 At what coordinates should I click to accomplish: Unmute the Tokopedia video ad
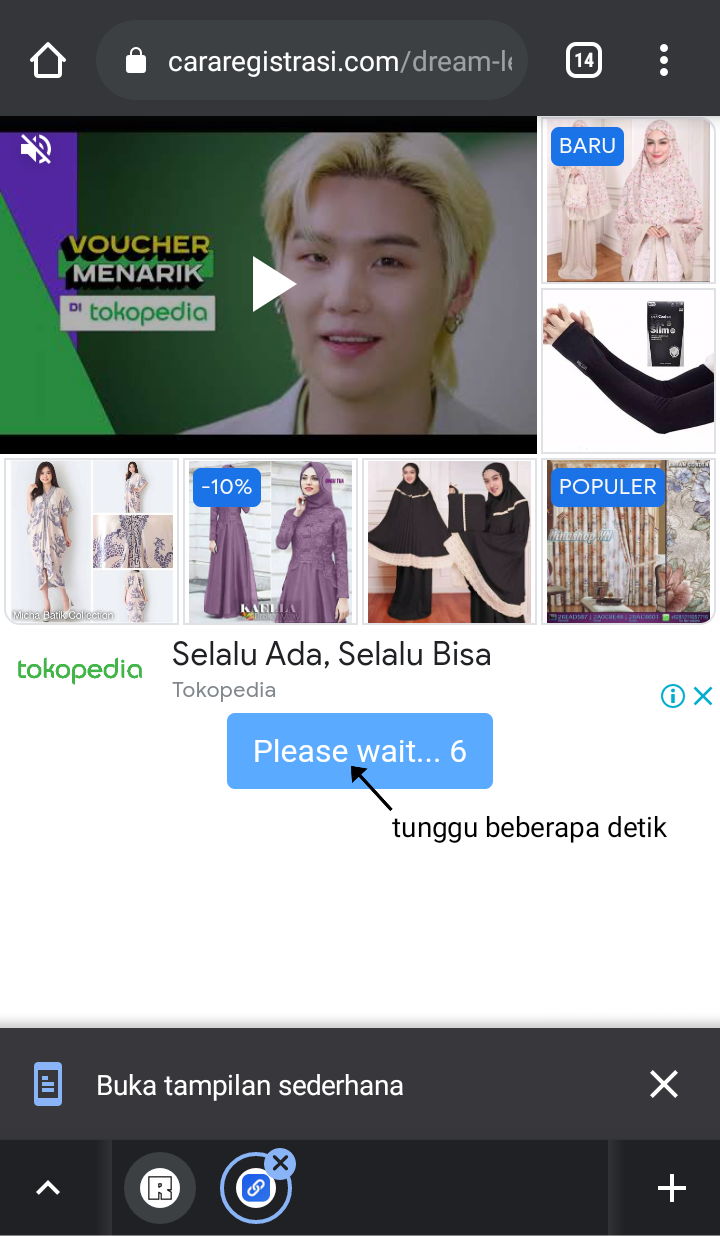[x=36, y=150]
